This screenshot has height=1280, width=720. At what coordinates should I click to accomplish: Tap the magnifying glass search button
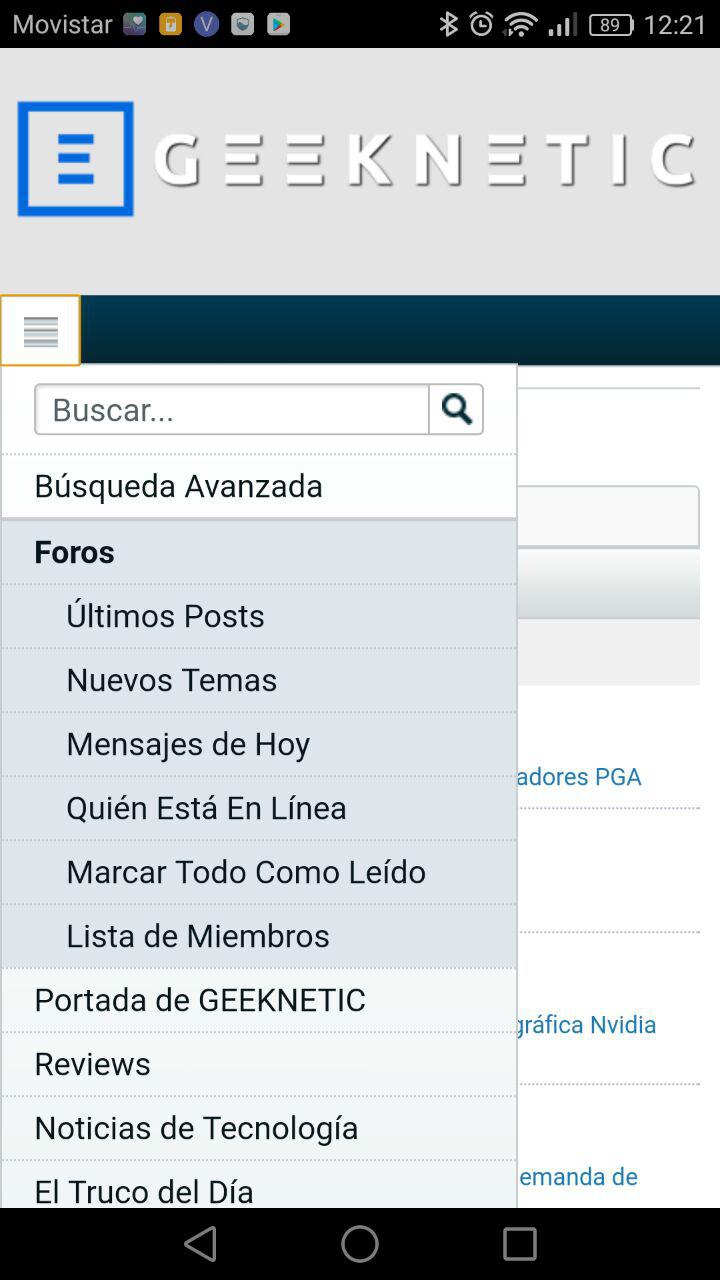tap(456, 409)
